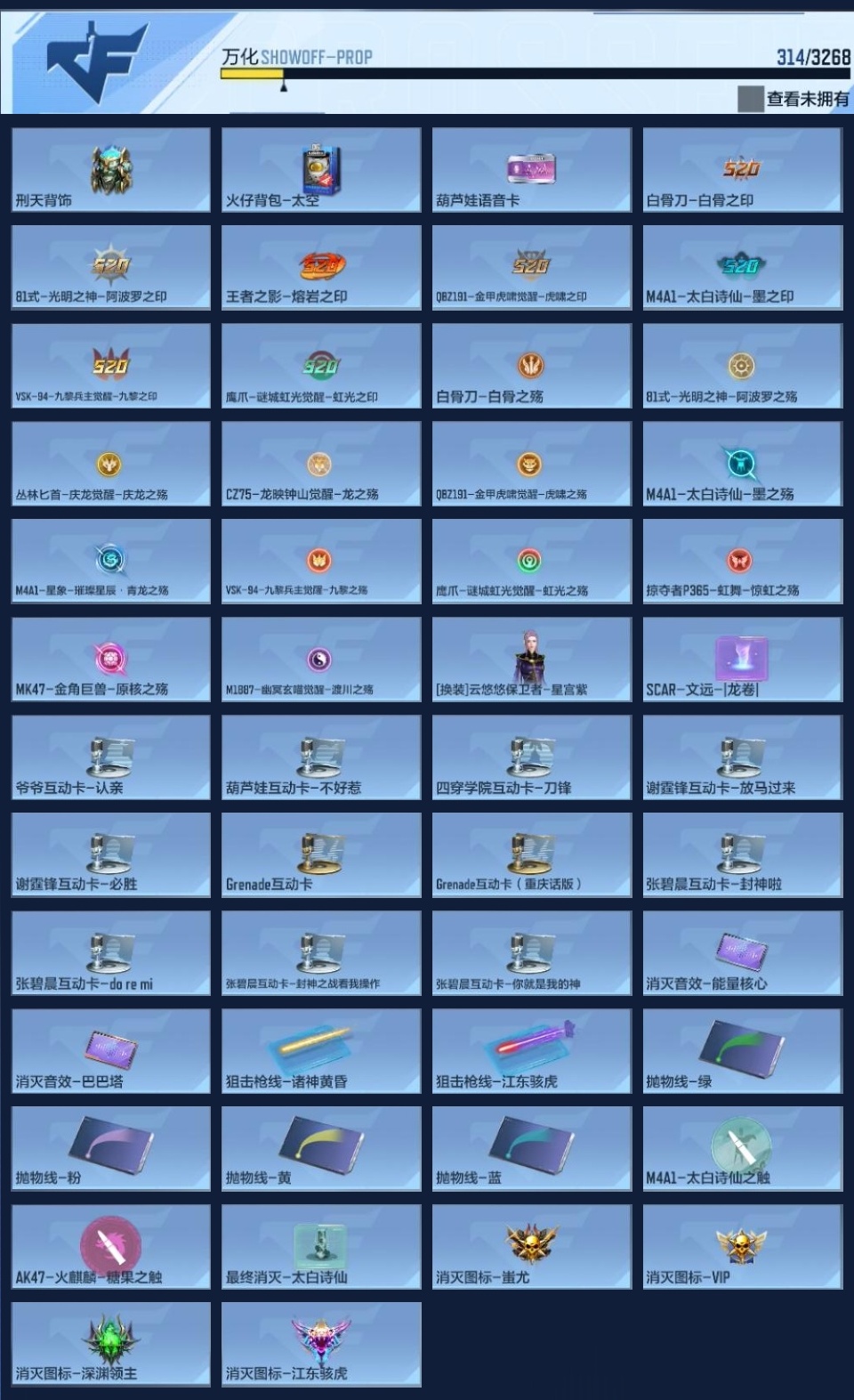Open the 消灭图标-深渊领主 card
This screenshot has width=854, height=1400.
(x=111, y=1345)
